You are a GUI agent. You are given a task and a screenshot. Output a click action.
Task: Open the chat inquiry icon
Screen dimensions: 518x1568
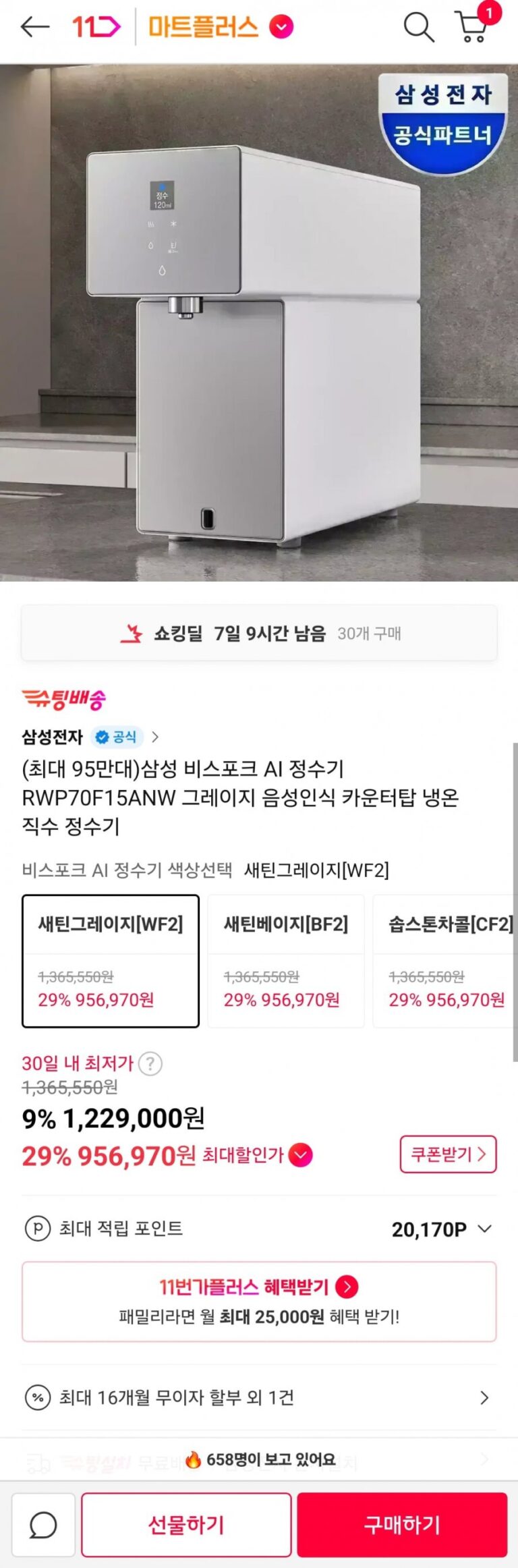(43, 1525)
